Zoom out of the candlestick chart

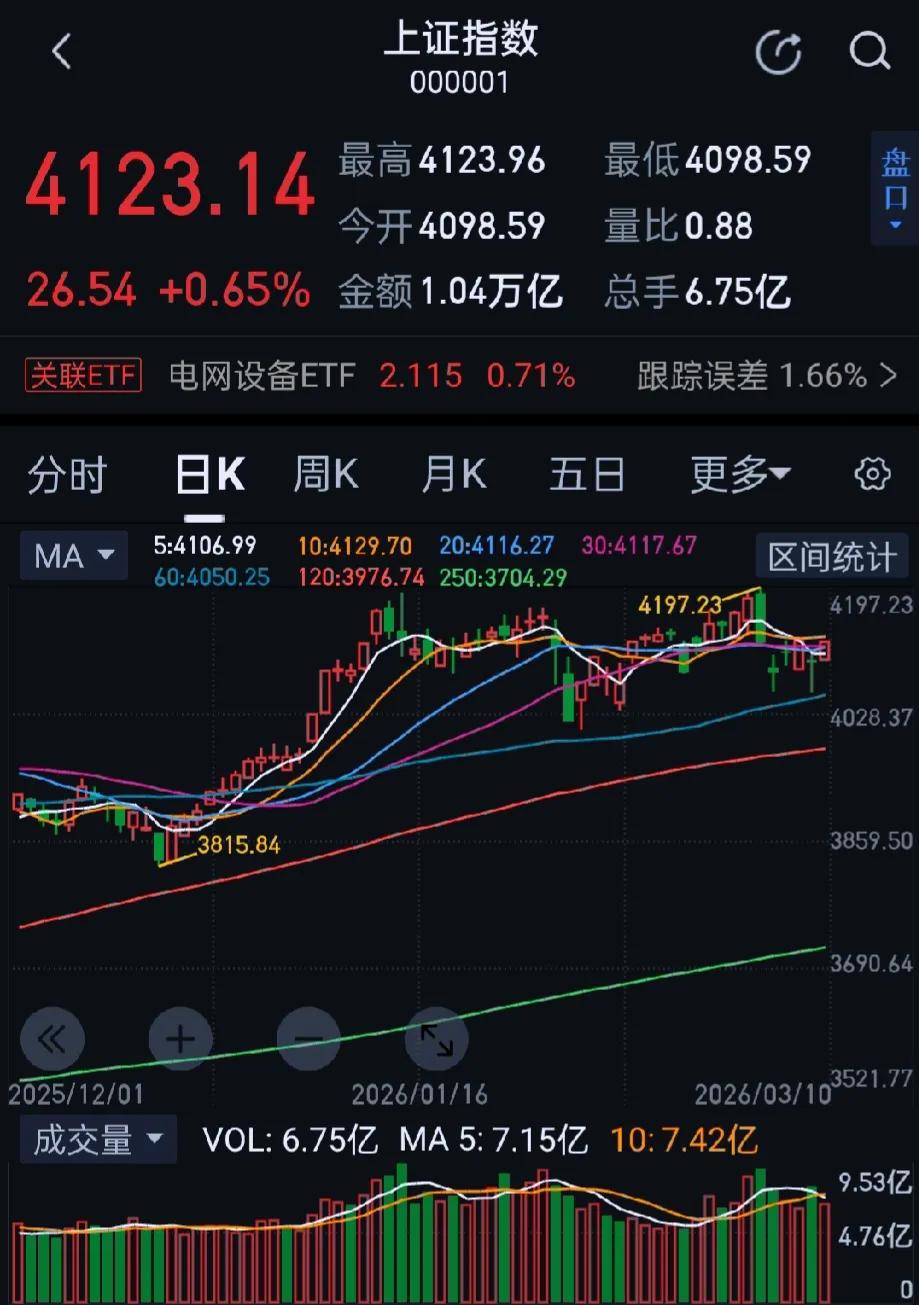tap(308, 1039)
